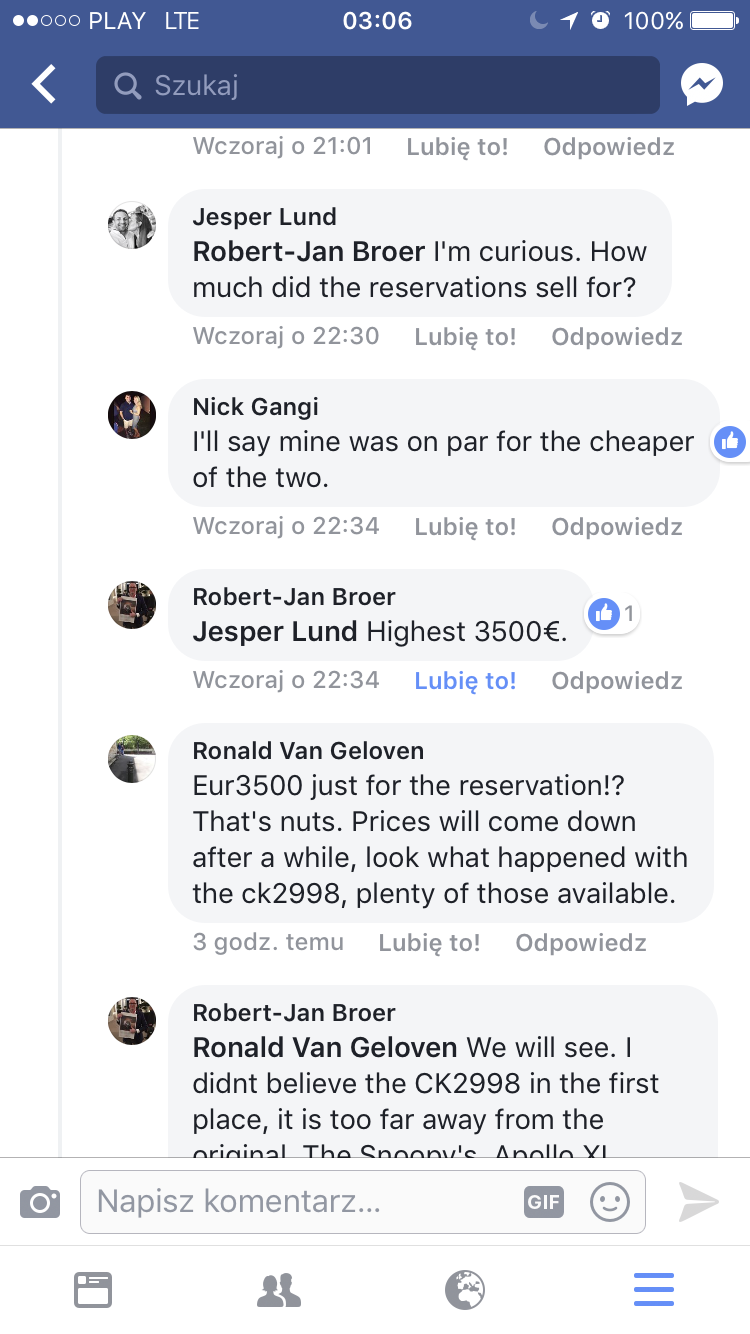Screen dimensions: 750x1334
Task: Open Messenger from the top bar
Action: (702, 85)
